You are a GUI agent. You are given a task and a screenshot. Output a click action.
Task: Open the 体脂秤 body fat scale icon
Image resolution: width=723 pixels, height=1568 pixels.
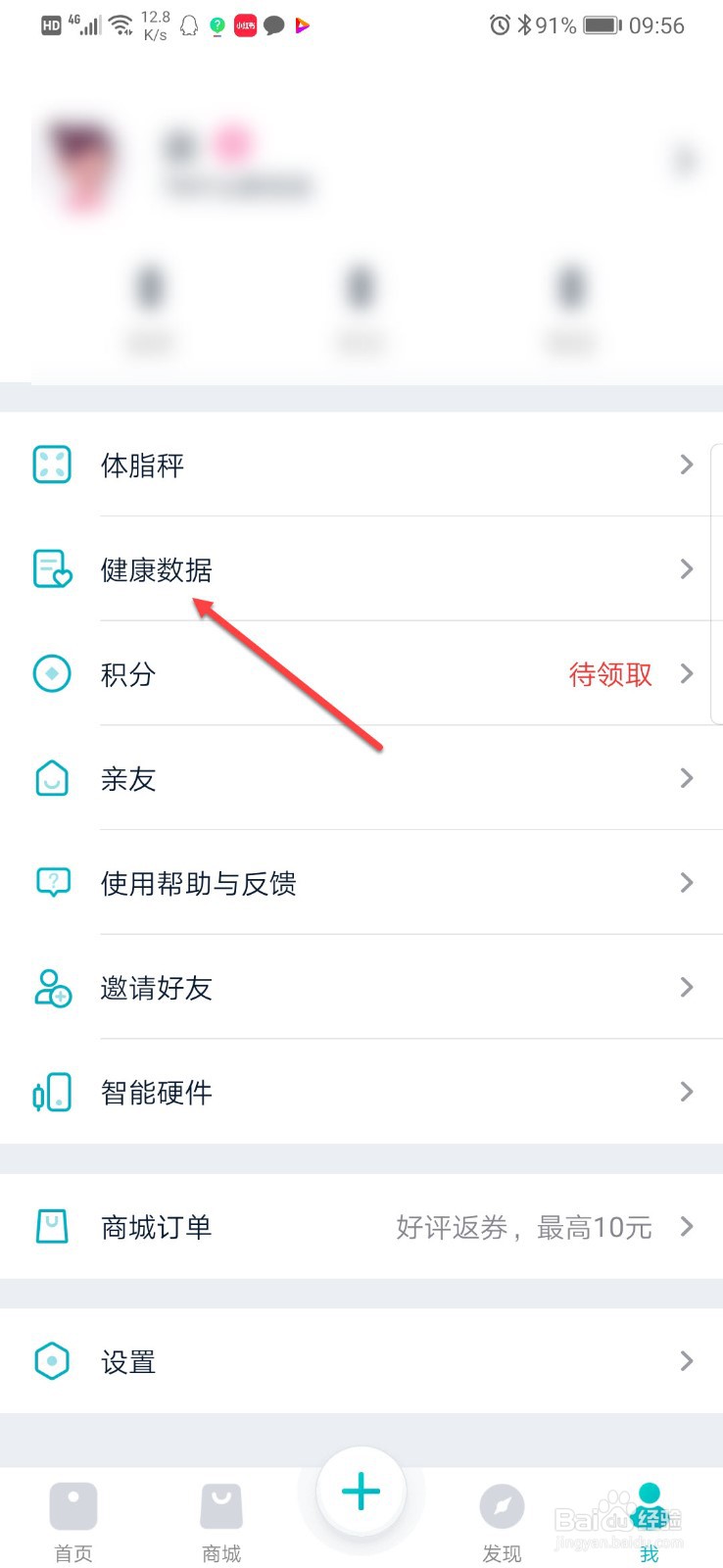pyautogui.click(x=52, y=465)
